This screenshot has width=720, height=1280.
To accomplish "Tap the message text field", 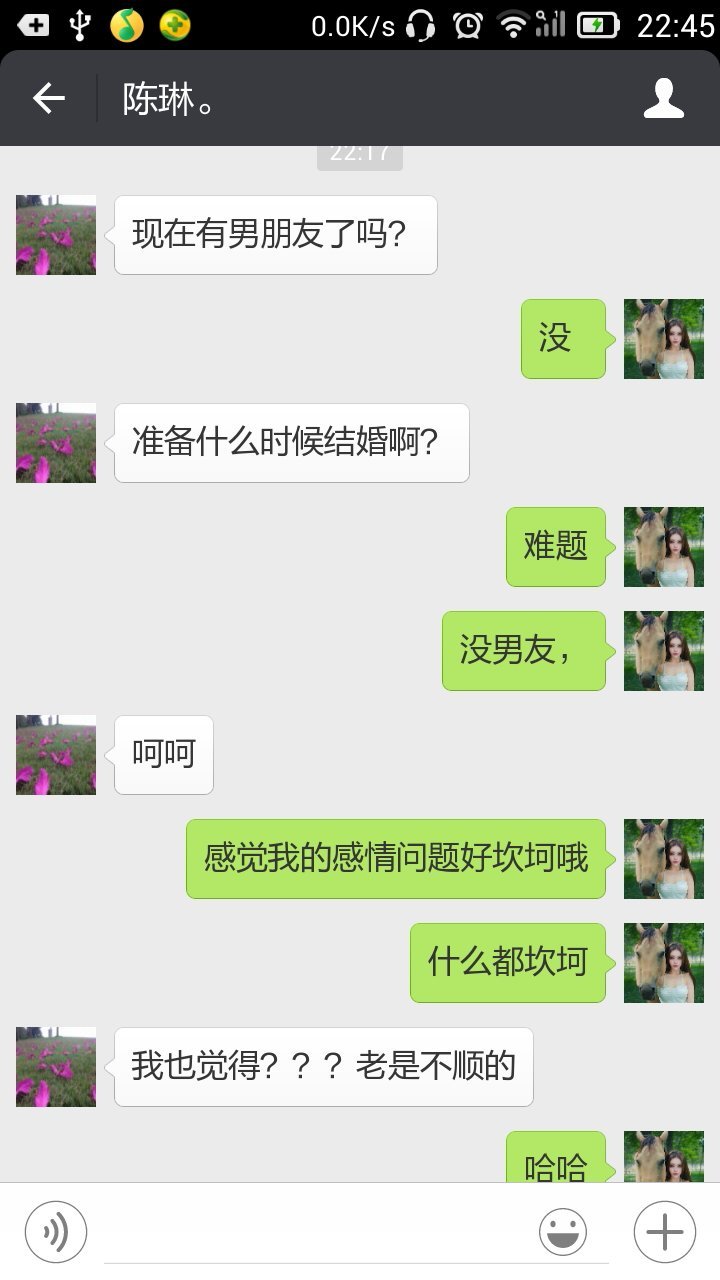I will click(x=318, y=1232).
